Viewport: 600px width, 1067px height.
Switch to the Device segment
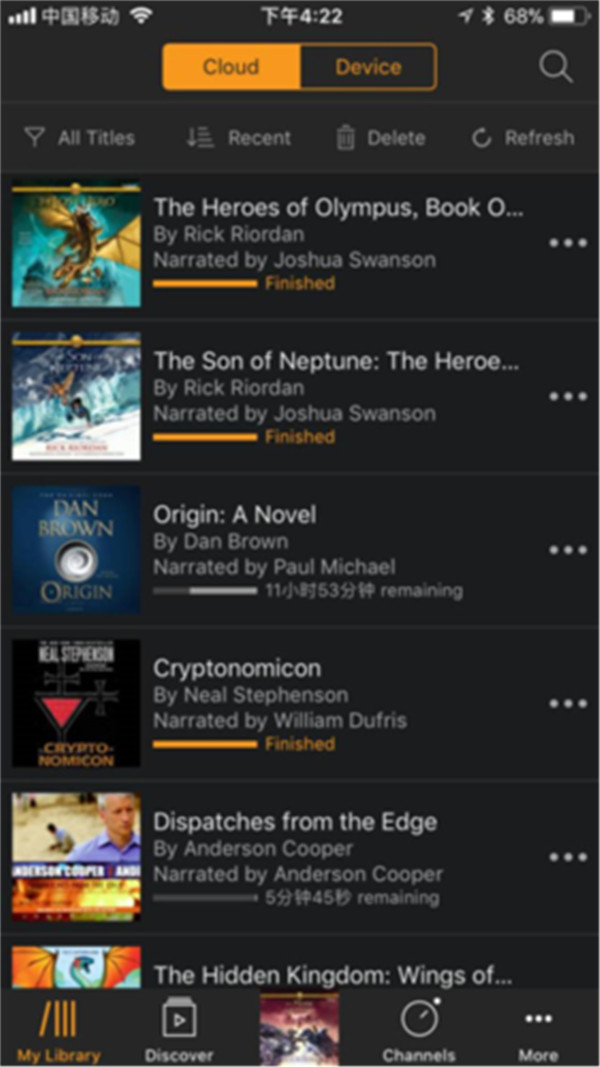(368, 67)
